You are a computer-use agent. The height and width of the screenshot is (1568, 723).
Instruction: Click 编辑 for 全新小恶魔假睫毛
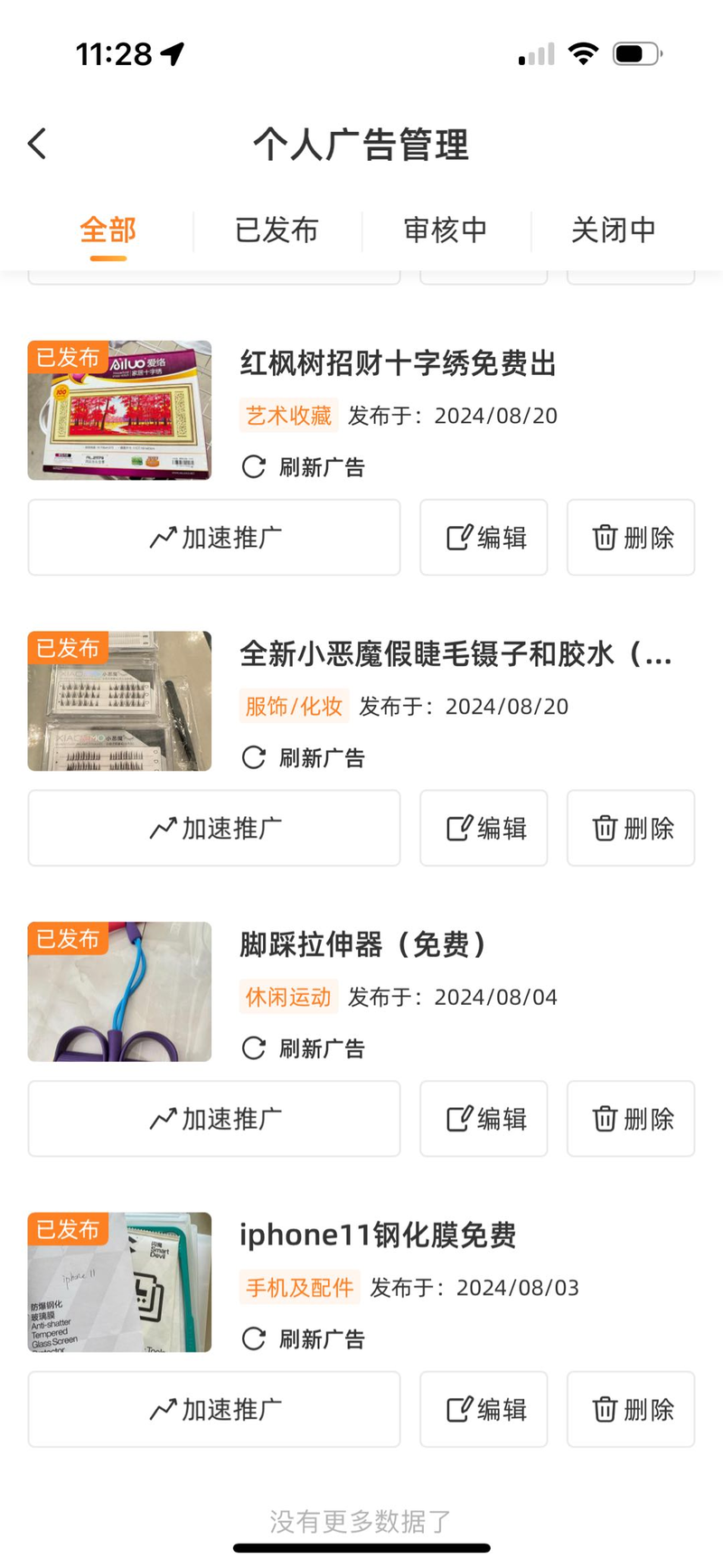[x=484, y=829]
